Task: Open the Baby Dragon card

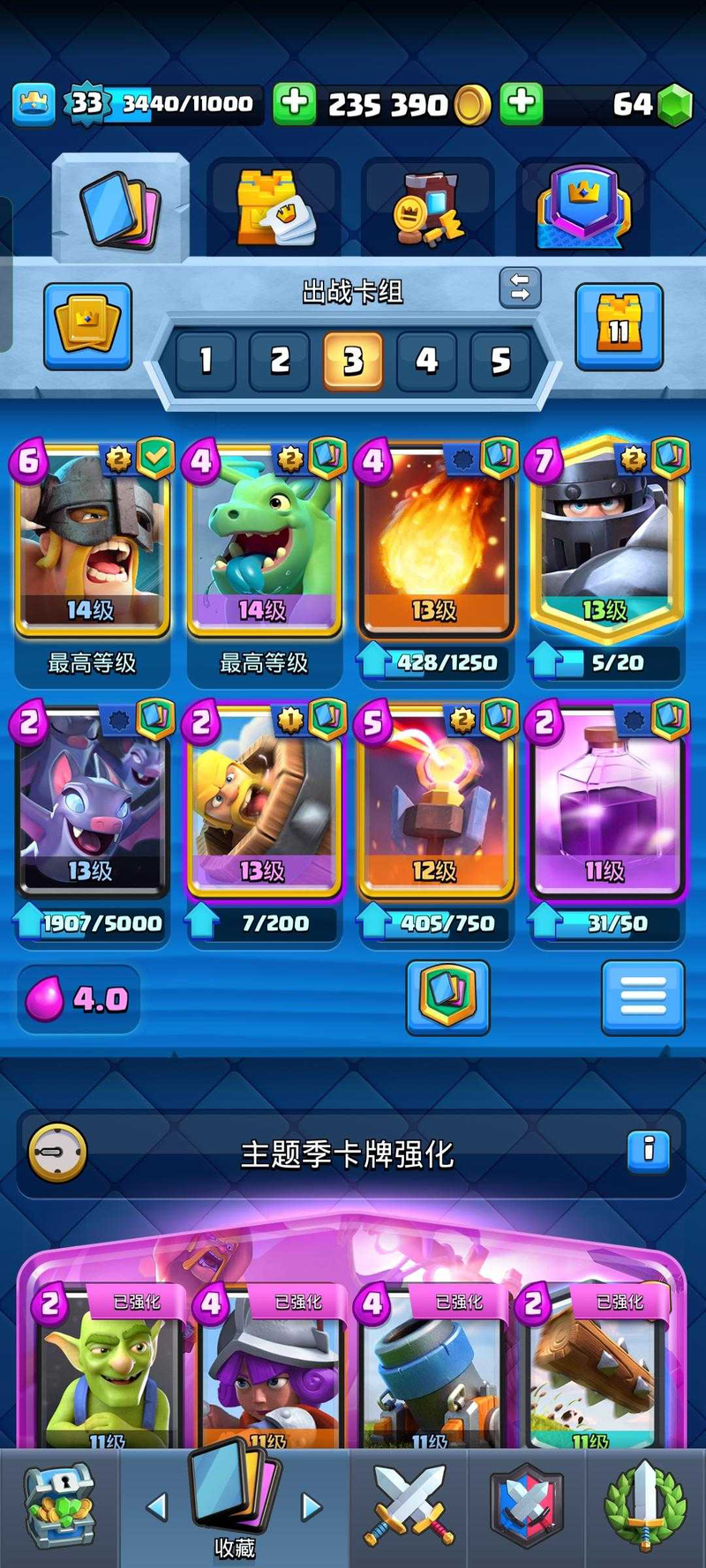Action: point(264,540)
